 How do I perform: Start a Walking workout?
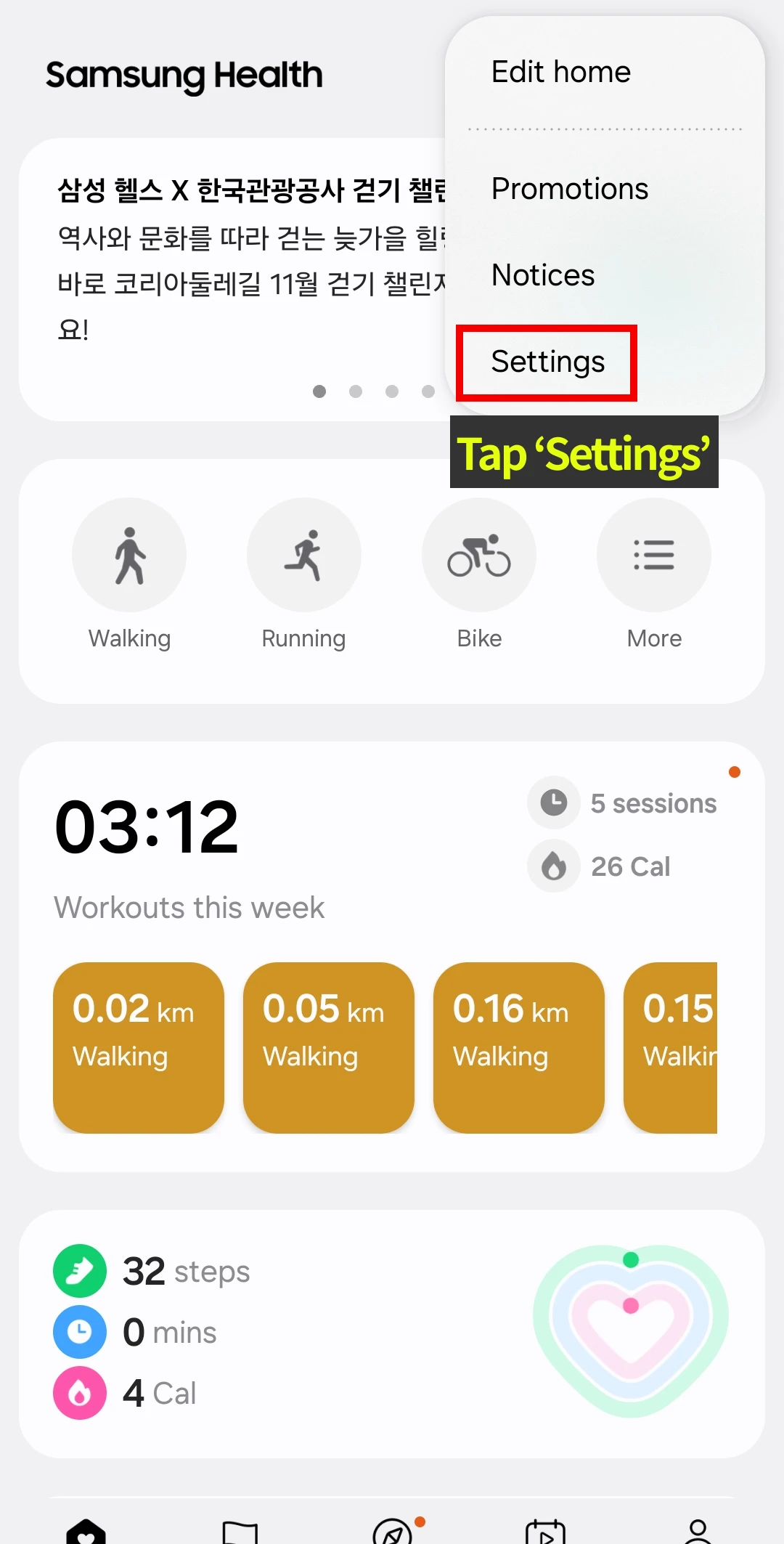(129, 555)
